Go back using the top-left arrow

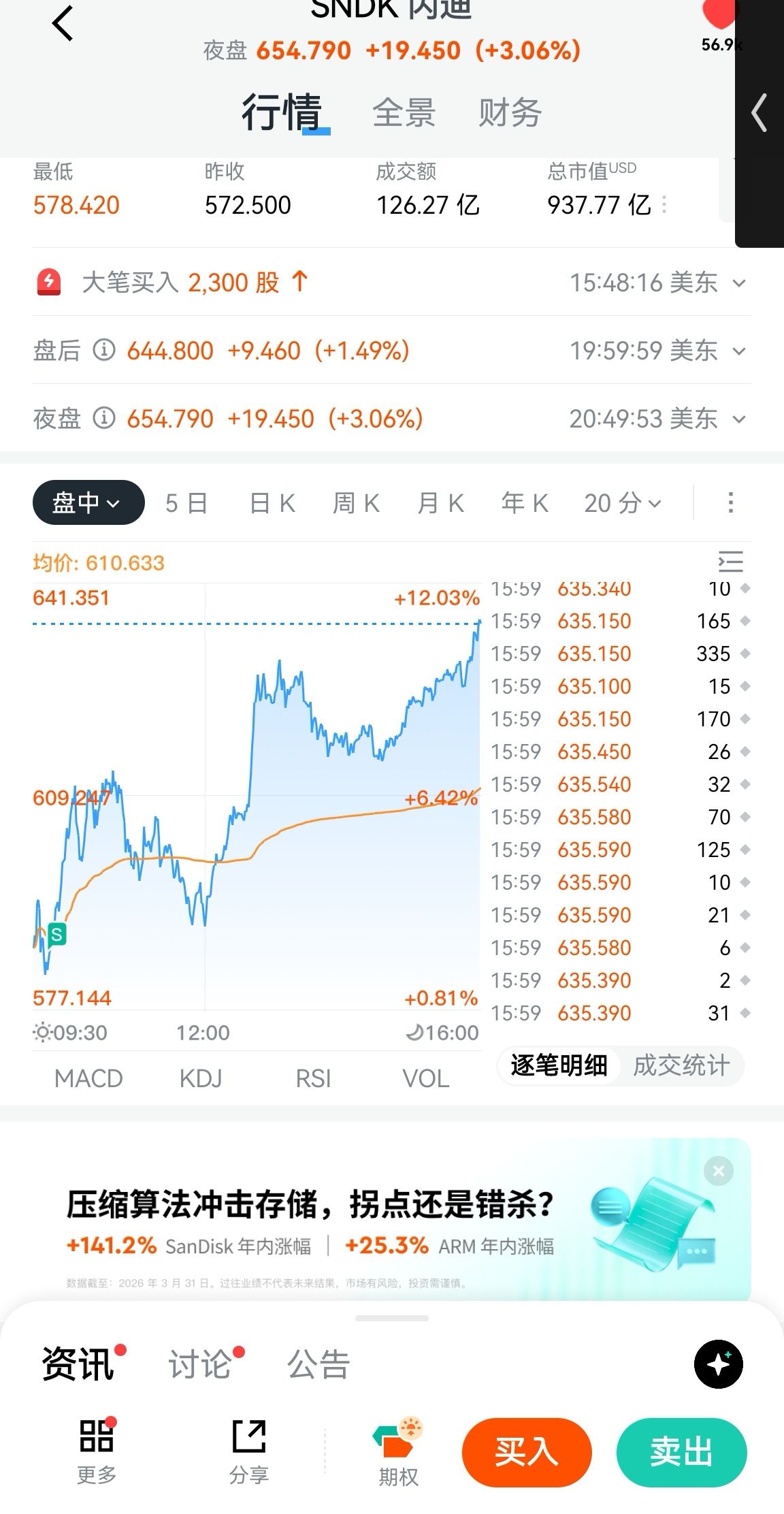63,24
